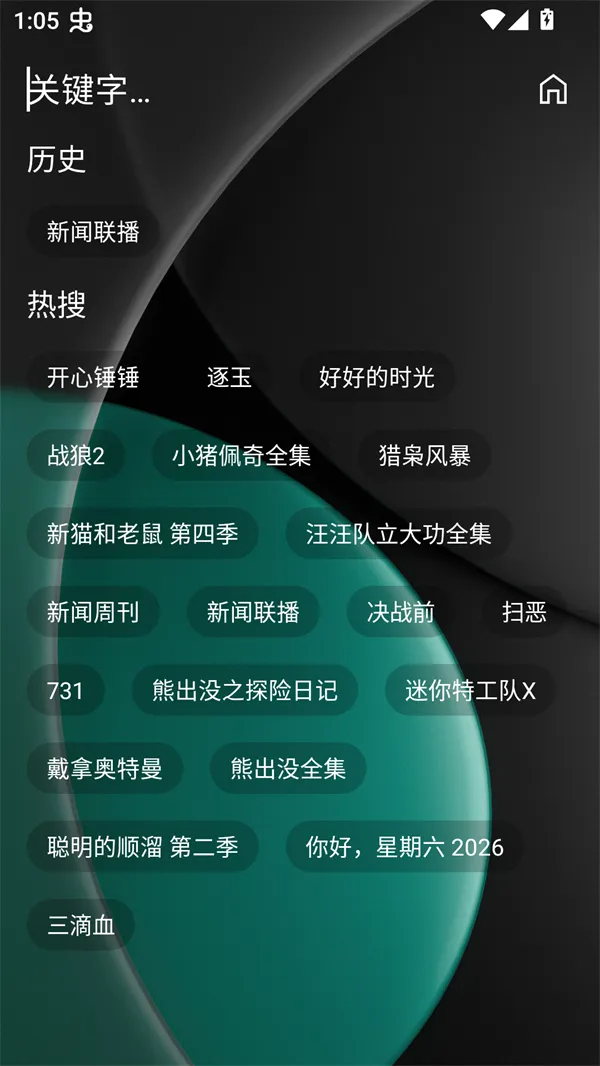Open the home icon at top right

click(x=552, y=90)
